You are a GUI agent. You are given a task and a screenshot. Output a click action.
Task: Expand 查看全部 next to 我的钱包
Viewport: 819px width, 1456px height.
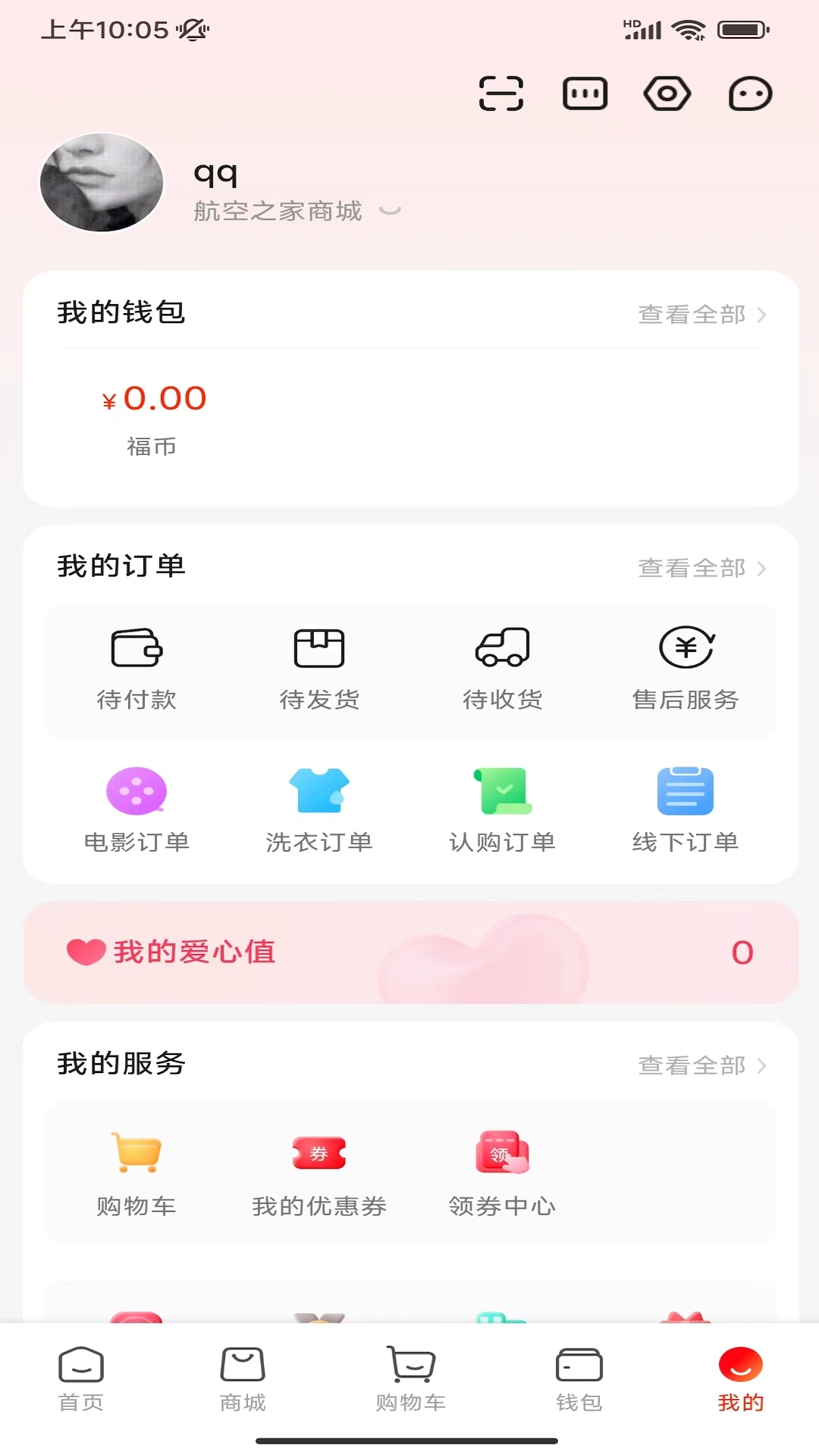[701, 314]
